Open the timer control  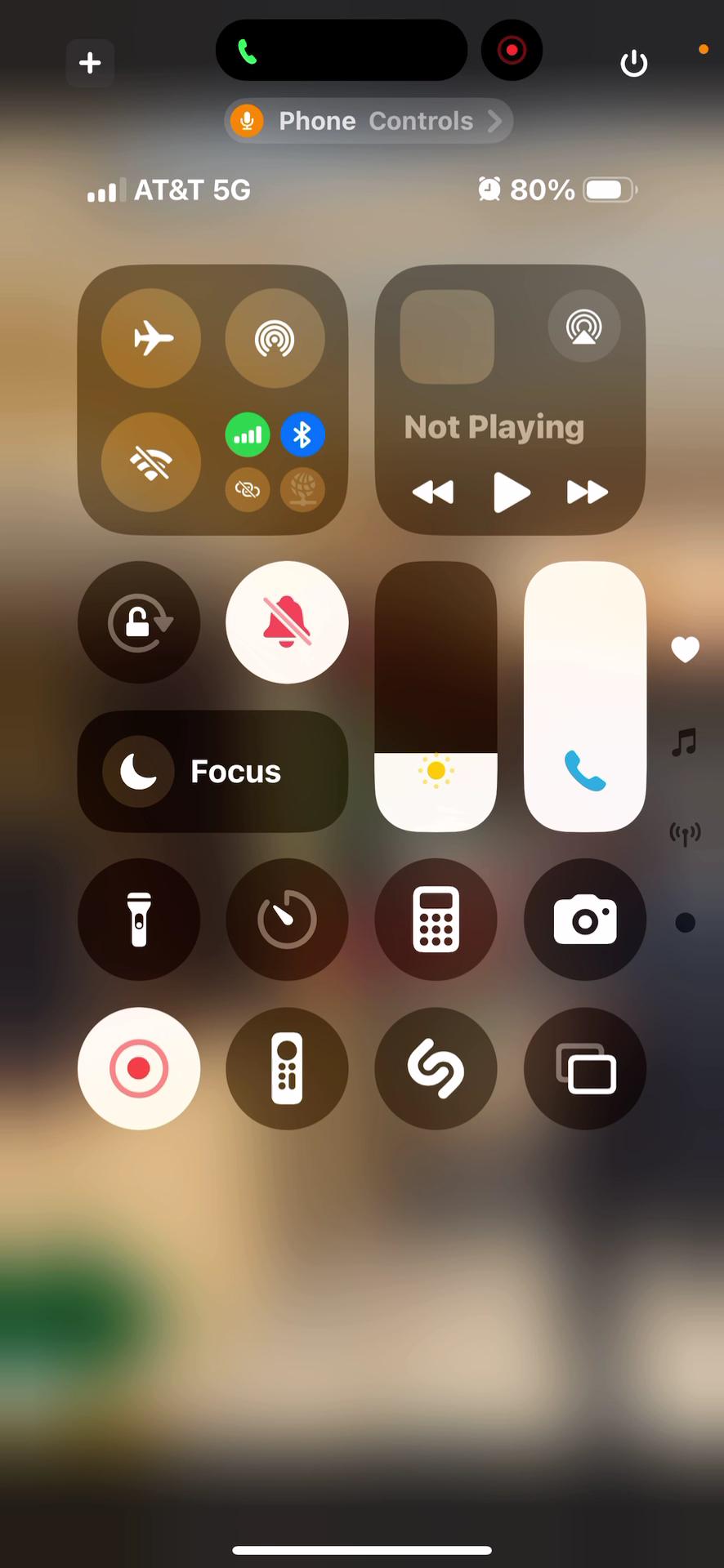coord(287,920)
